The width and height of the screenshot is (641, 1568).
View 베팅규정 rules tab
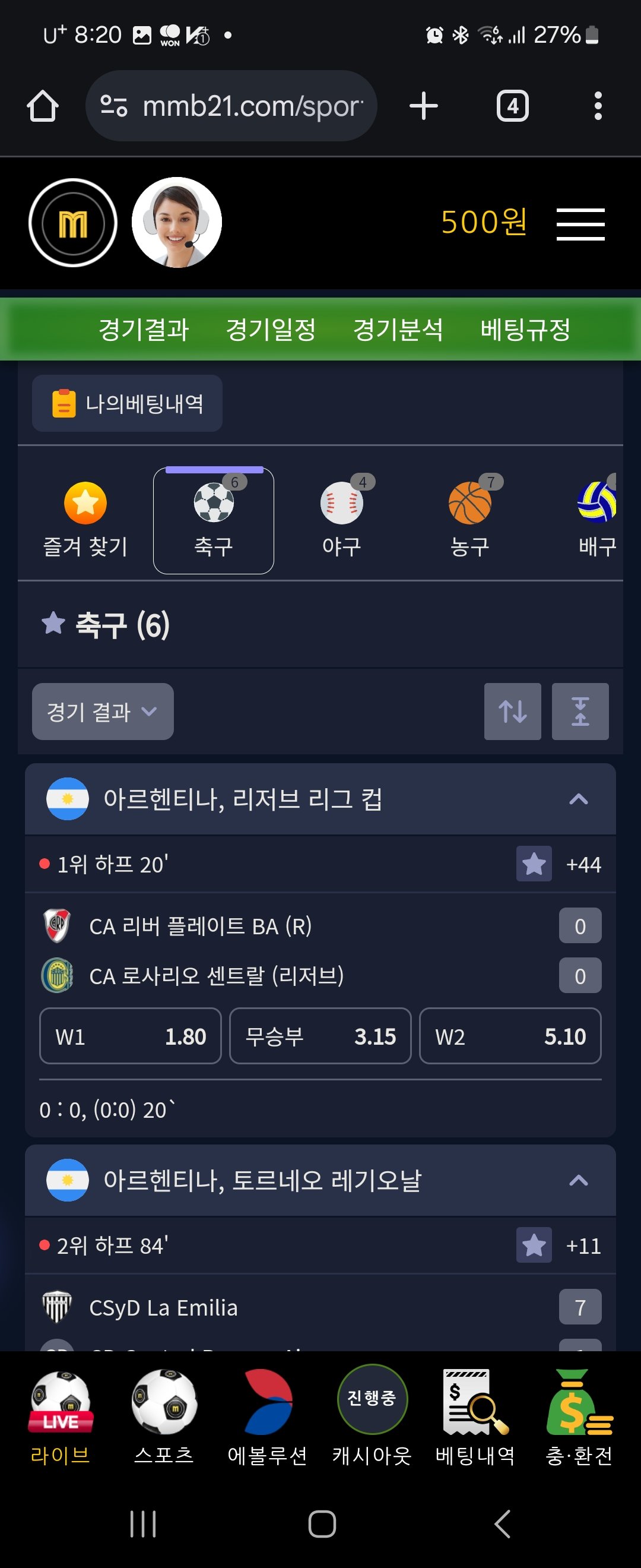click(525, 330)
